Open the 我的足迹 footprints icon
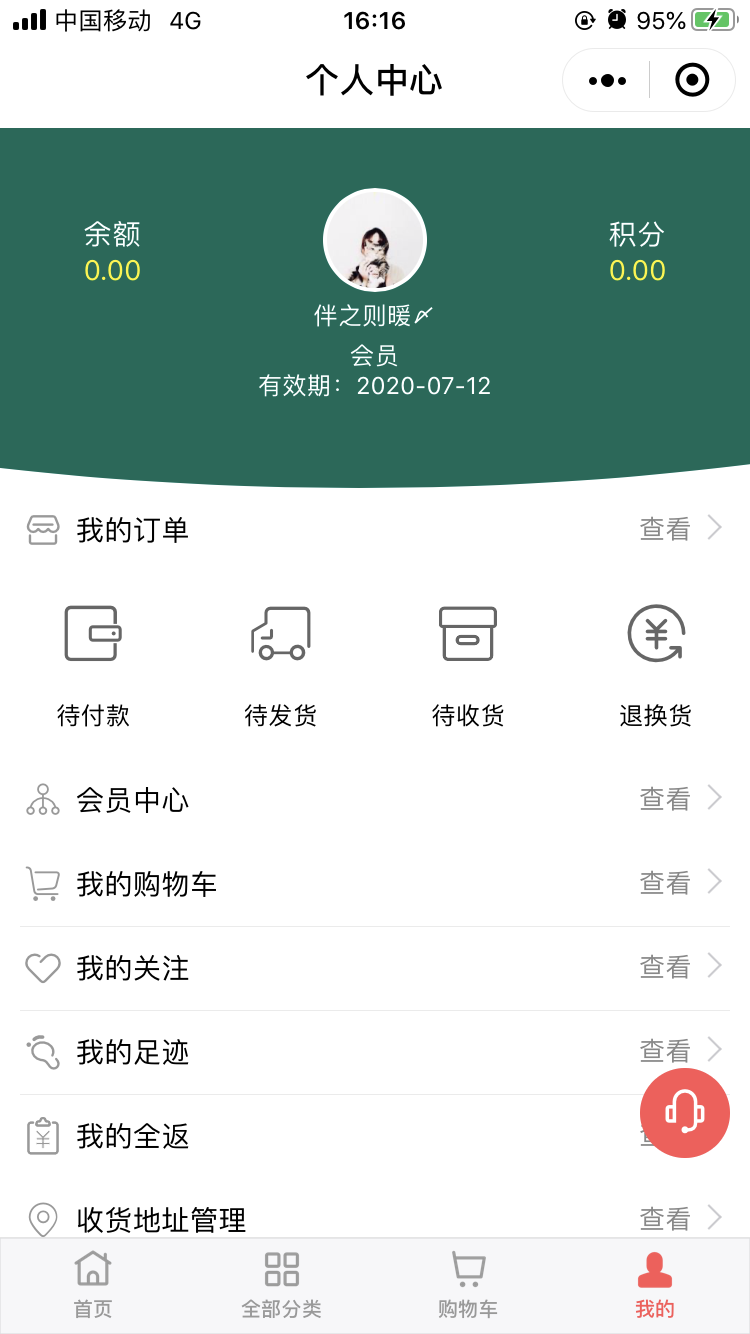Viewport: 750px width, 1334px height. click(x=41, y=1051)
